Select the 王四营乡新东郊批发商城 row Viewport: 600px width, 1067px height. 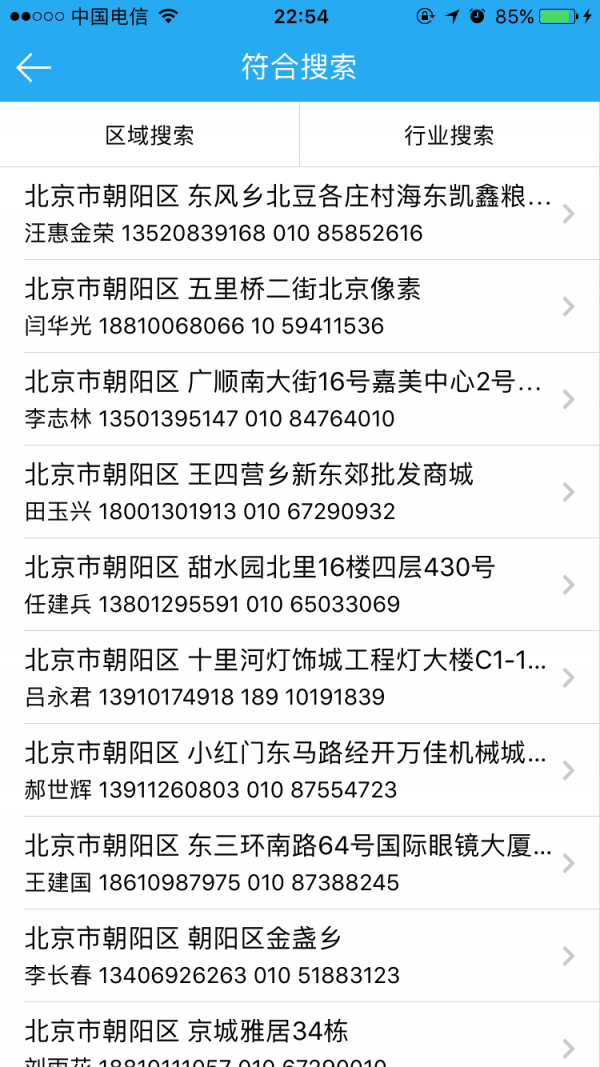point(290,492)
